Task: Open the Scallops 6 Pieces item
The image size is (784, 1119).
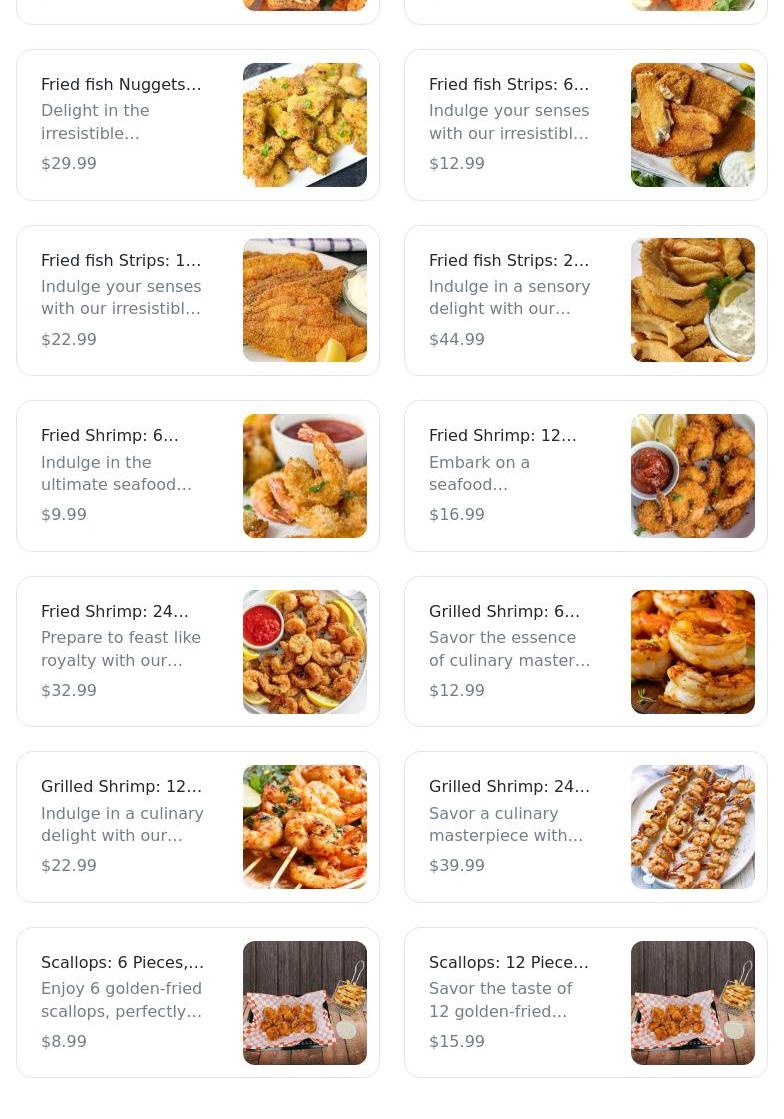Action: coord(198,1002)
